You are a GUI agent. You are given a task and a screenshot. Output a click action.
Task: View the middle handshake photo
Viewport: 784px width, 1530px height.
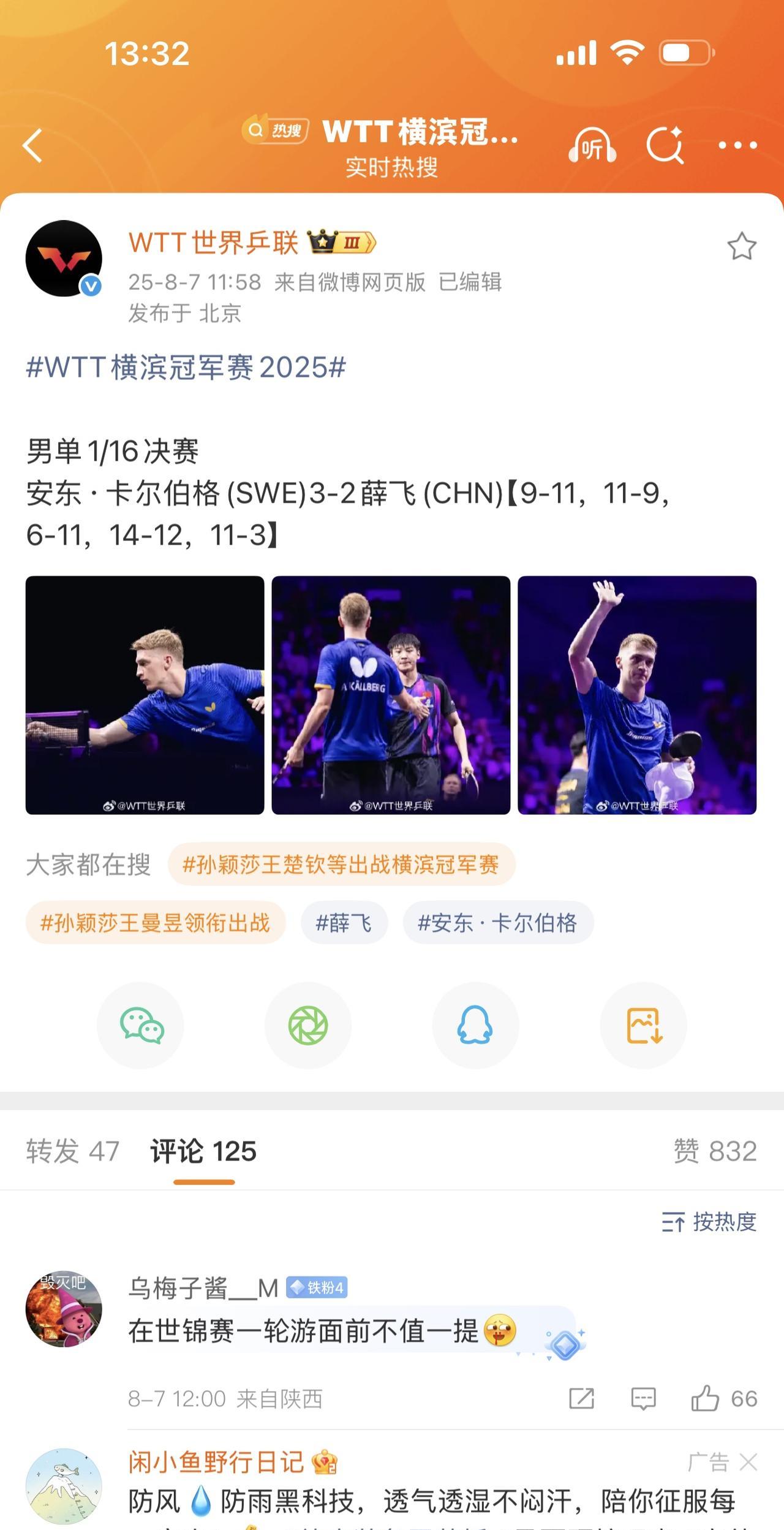click(391, 695)
